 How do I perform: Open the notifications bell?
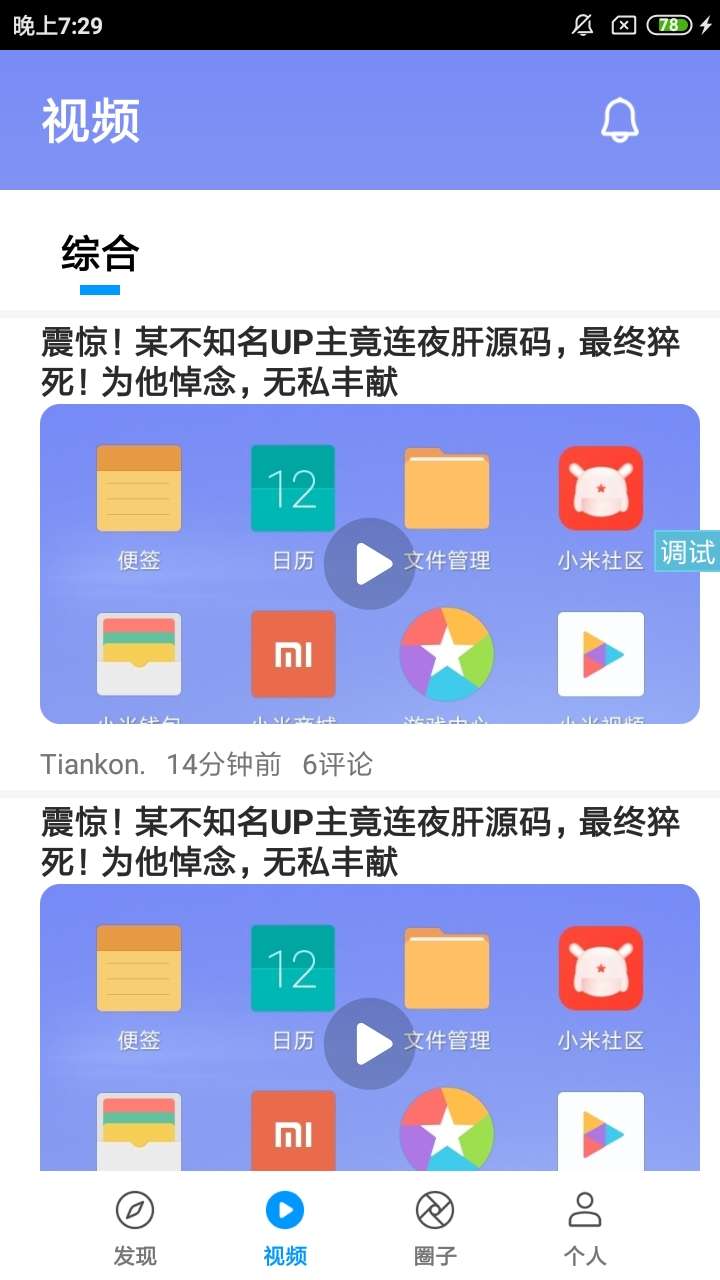(x=619, y=121)
